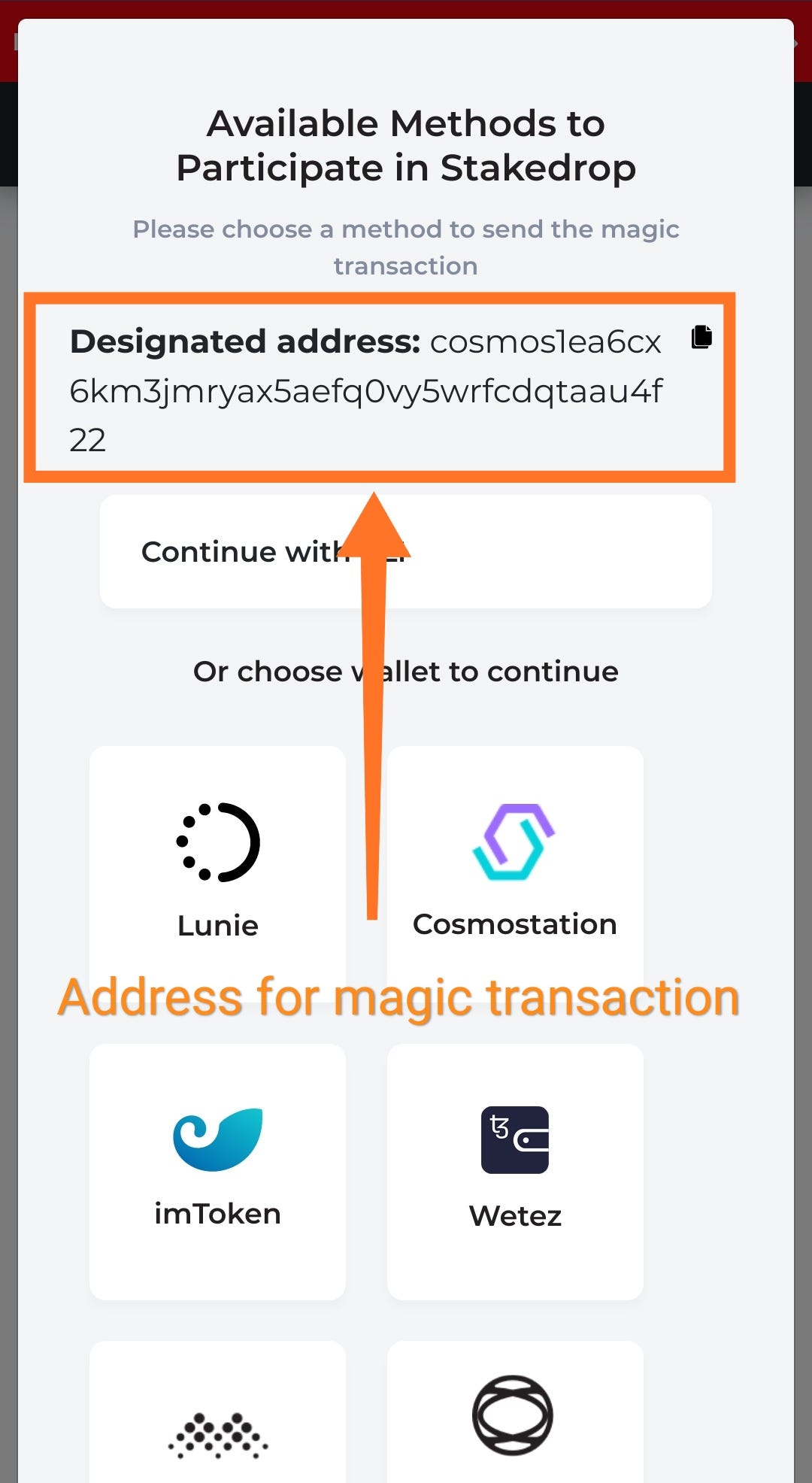Choose the black ring-logo wallet card

pos(515,1412)
